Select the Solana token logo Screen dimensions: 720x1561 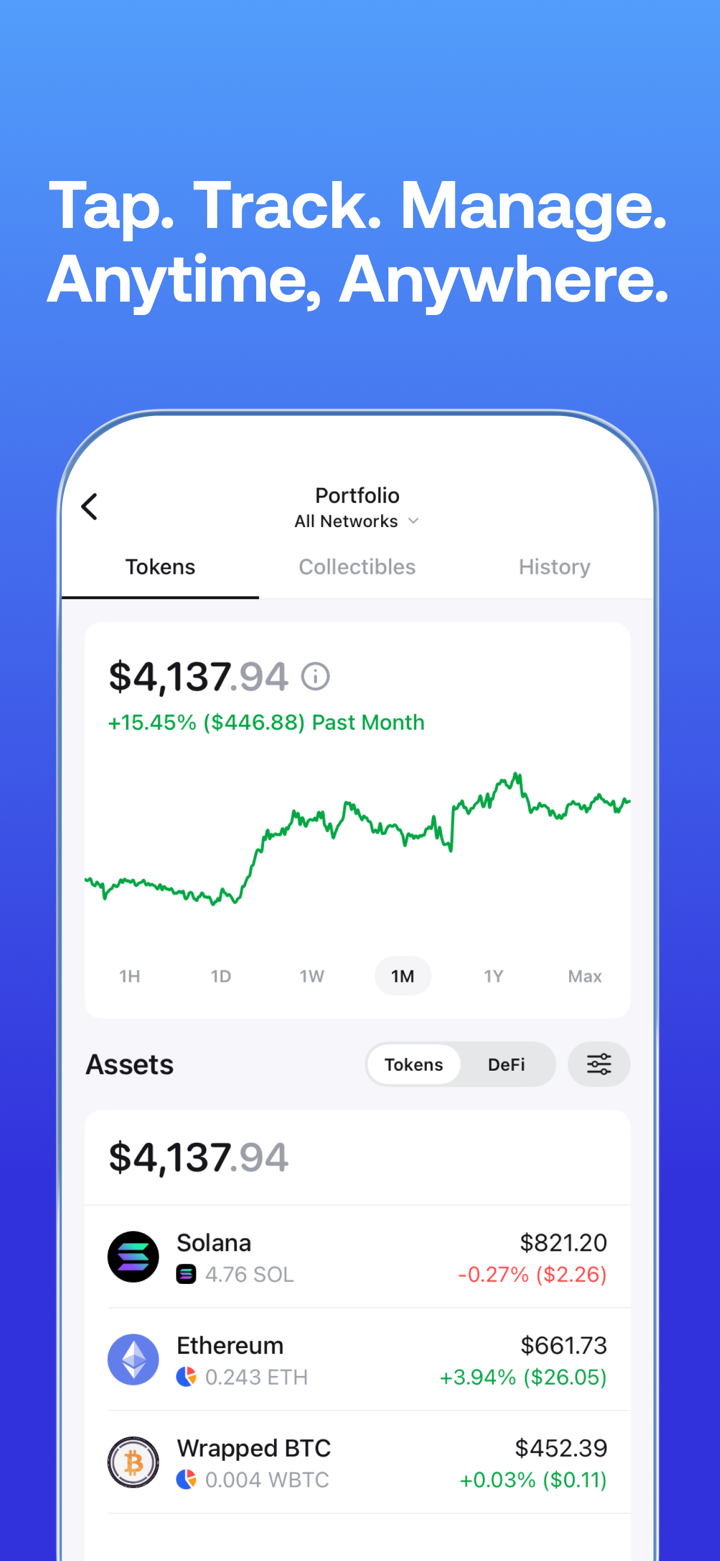[133, 1257]
